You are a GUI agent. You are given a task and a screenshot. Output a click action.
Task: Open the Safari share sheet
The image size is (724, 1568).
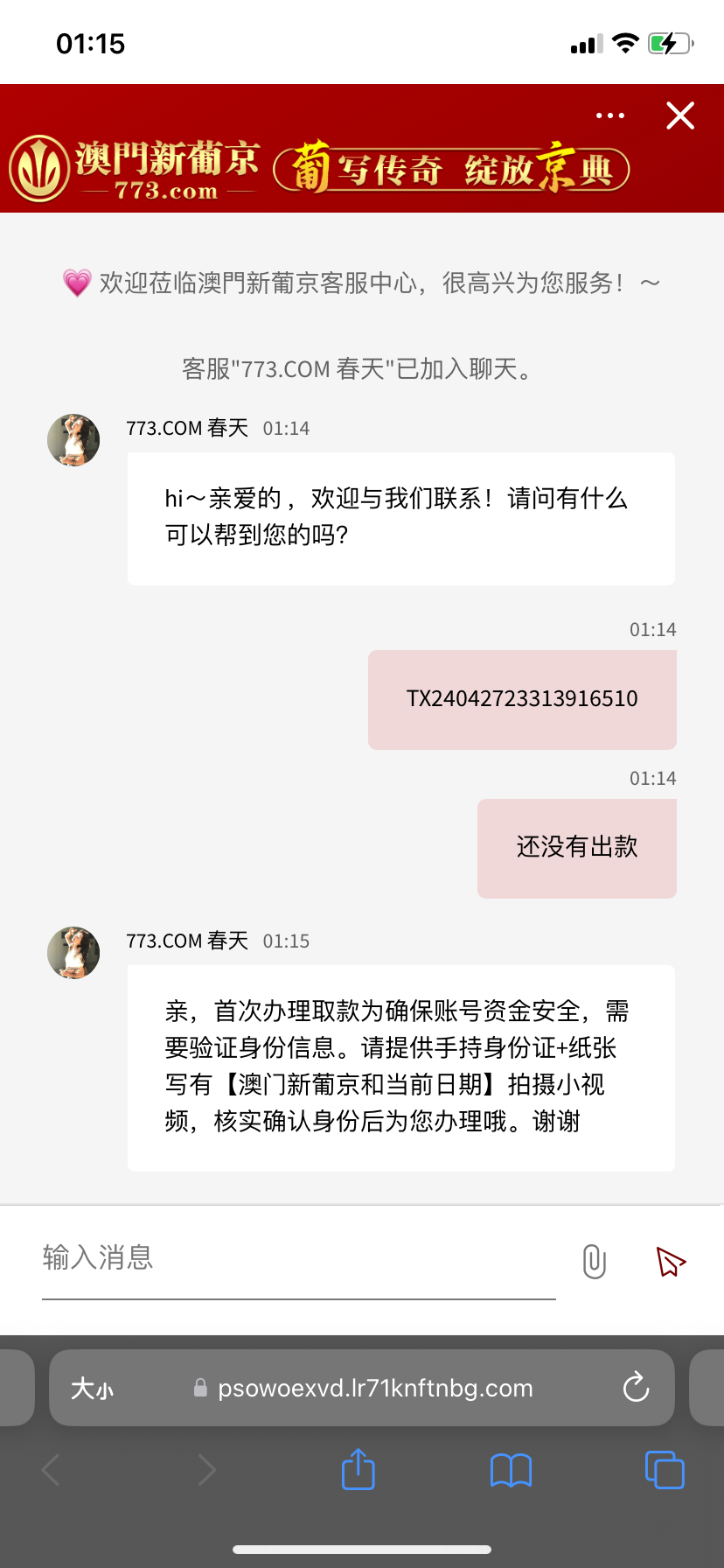pyautogui.click(x=358, y=1469)
